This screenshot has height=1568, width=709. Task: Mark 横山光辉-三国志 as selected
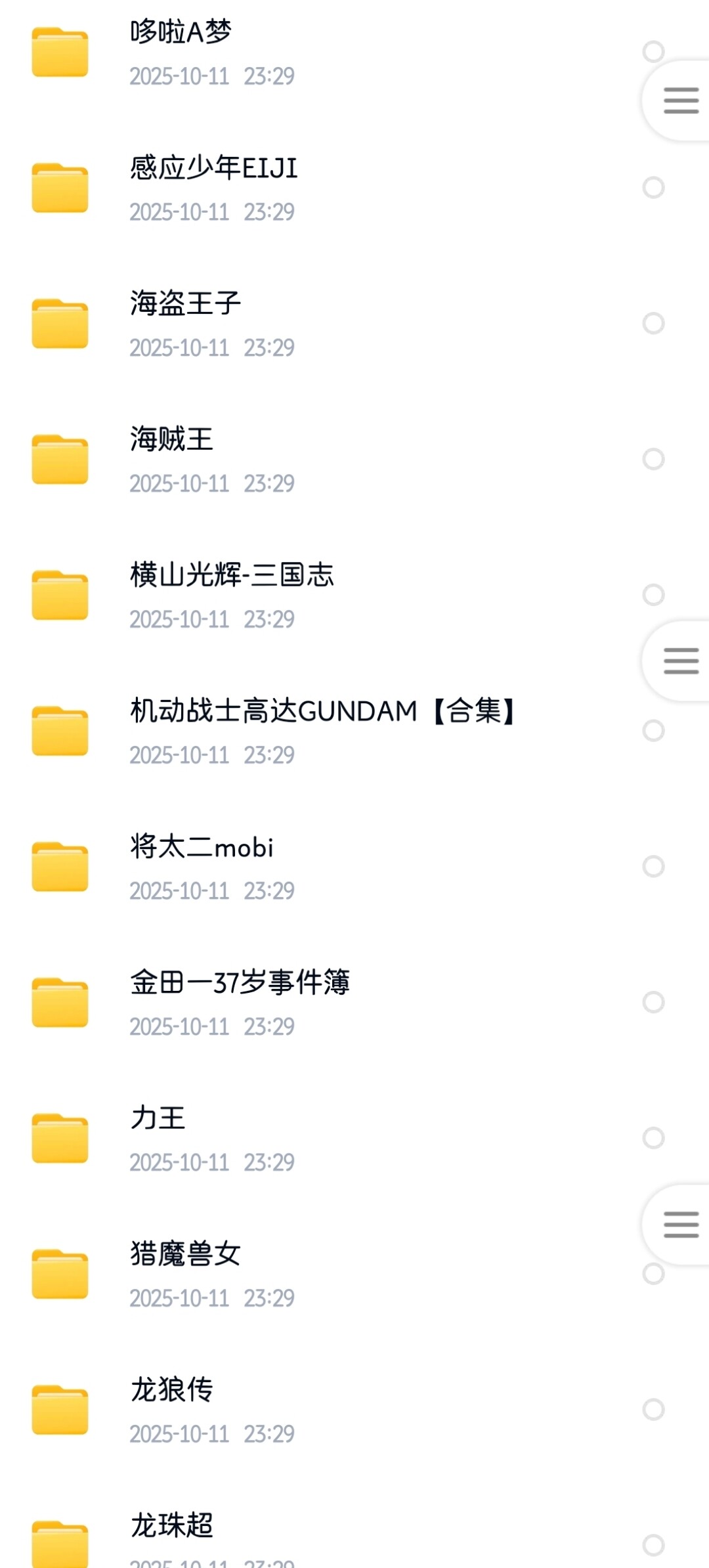[653, 595]
